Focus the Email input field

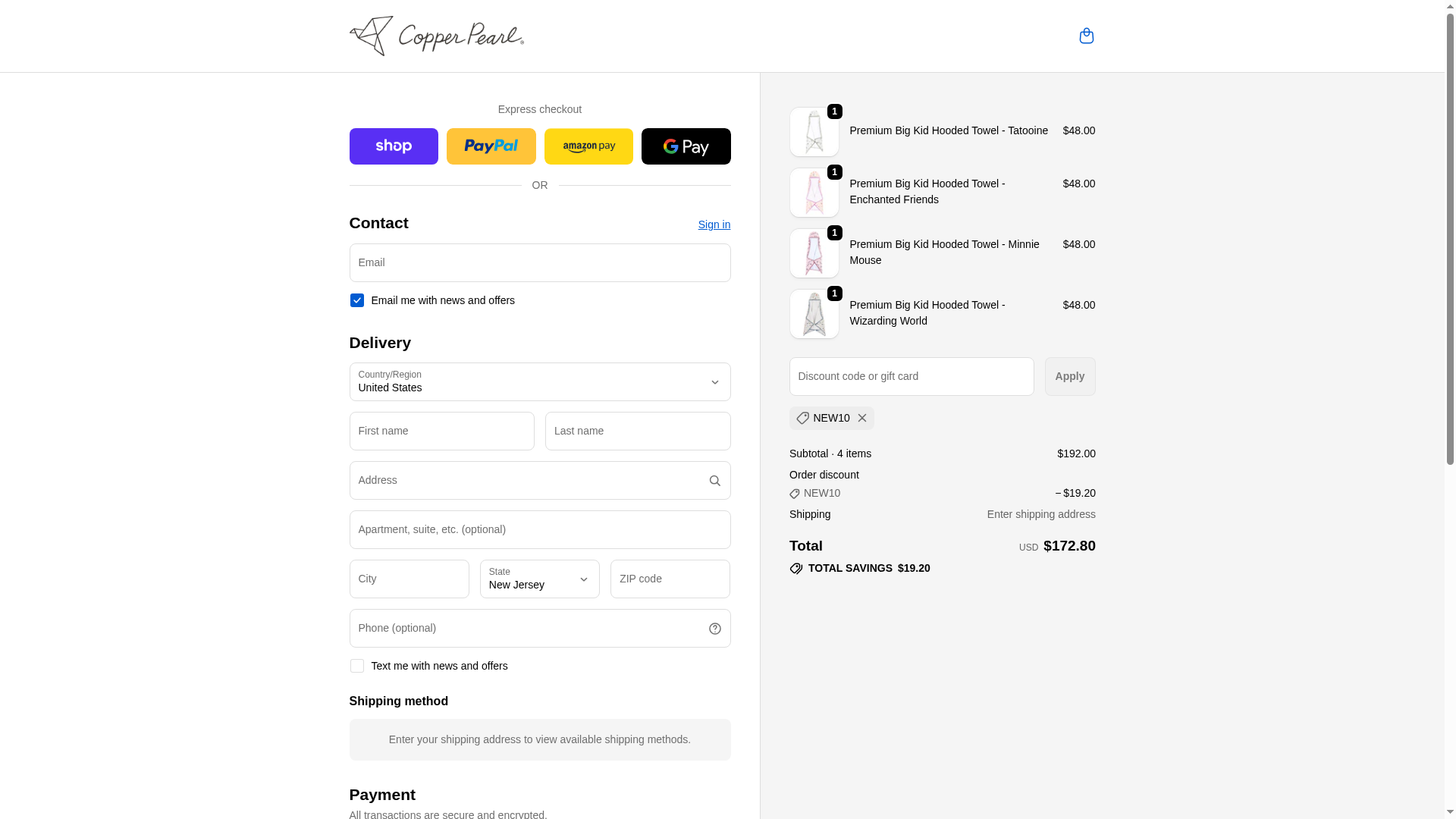point(539,262)
